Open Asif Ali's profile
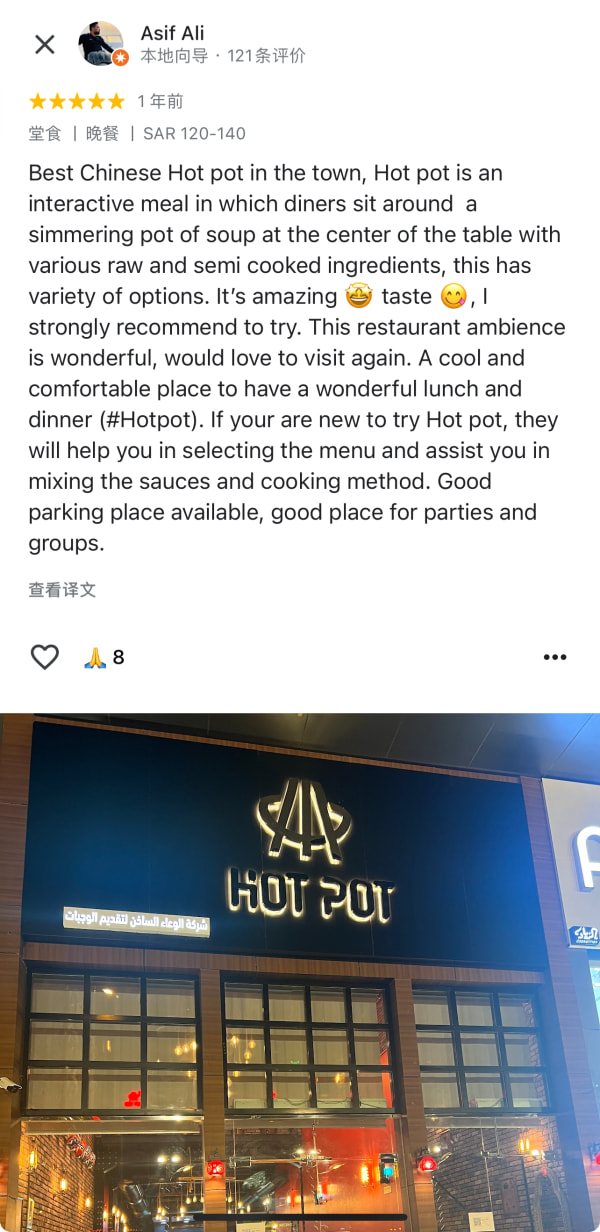 point(172,34)
